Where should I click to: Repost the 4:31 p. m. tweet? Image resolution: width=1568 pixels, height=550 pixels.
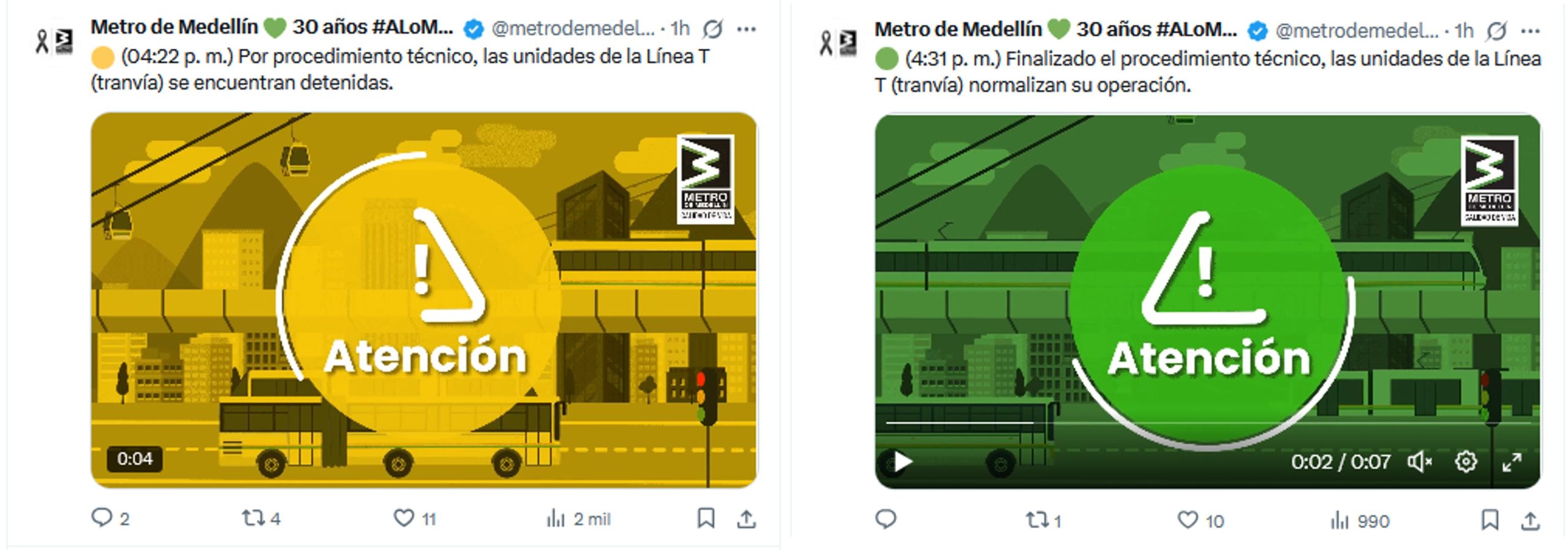tap(1036, 520)
